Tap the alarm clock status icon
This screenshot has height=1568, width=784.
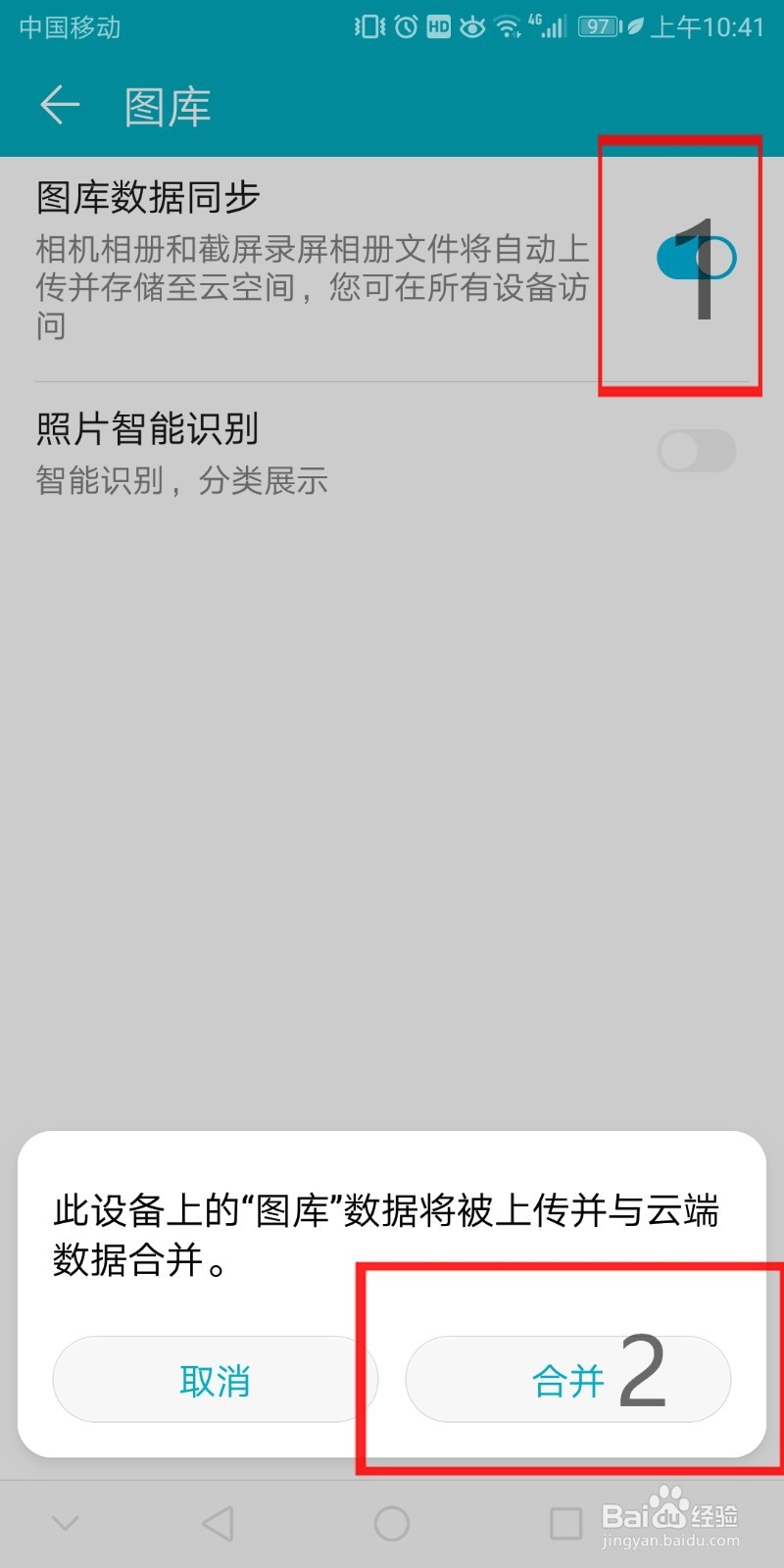[x=404, y=26]
